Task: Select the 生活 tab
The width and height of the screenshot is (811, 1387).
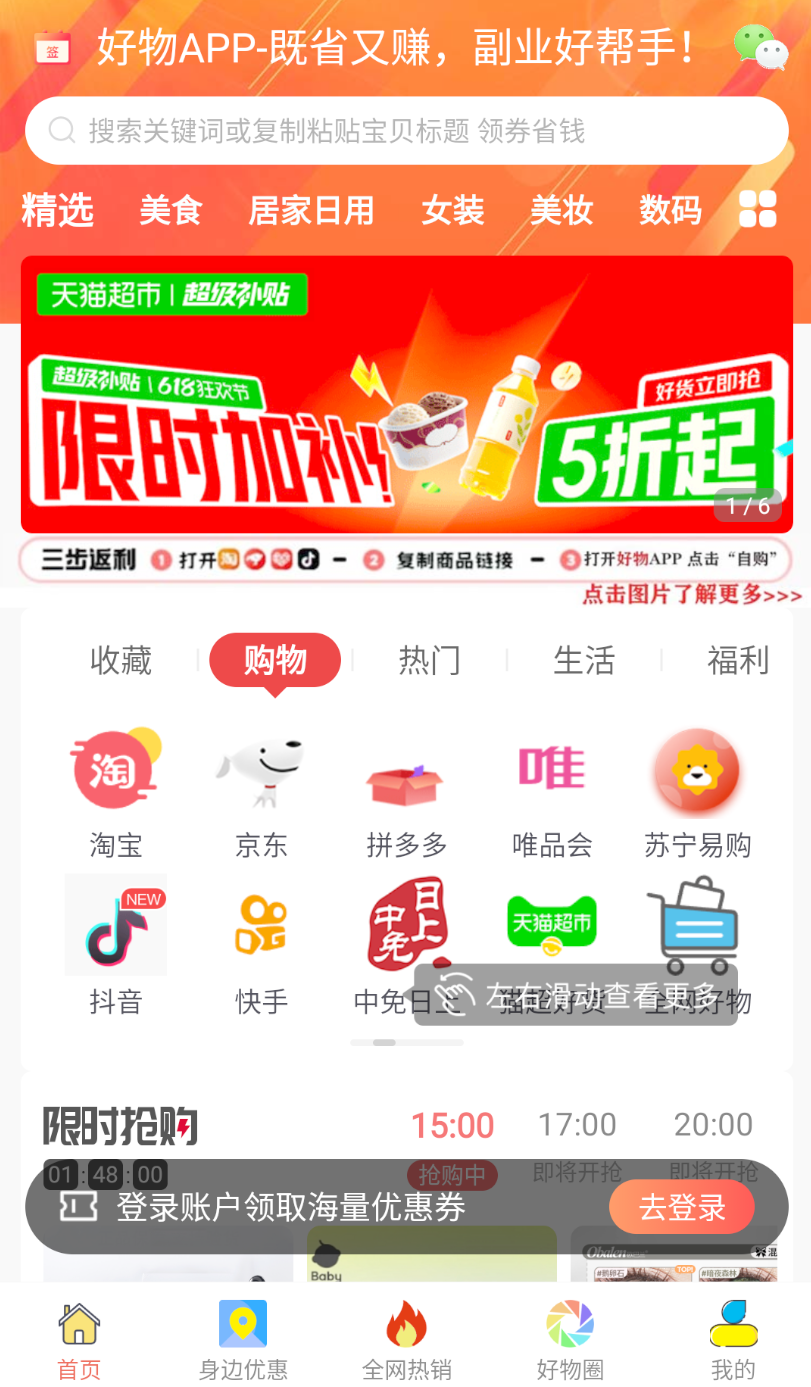Action: (584, 660)
